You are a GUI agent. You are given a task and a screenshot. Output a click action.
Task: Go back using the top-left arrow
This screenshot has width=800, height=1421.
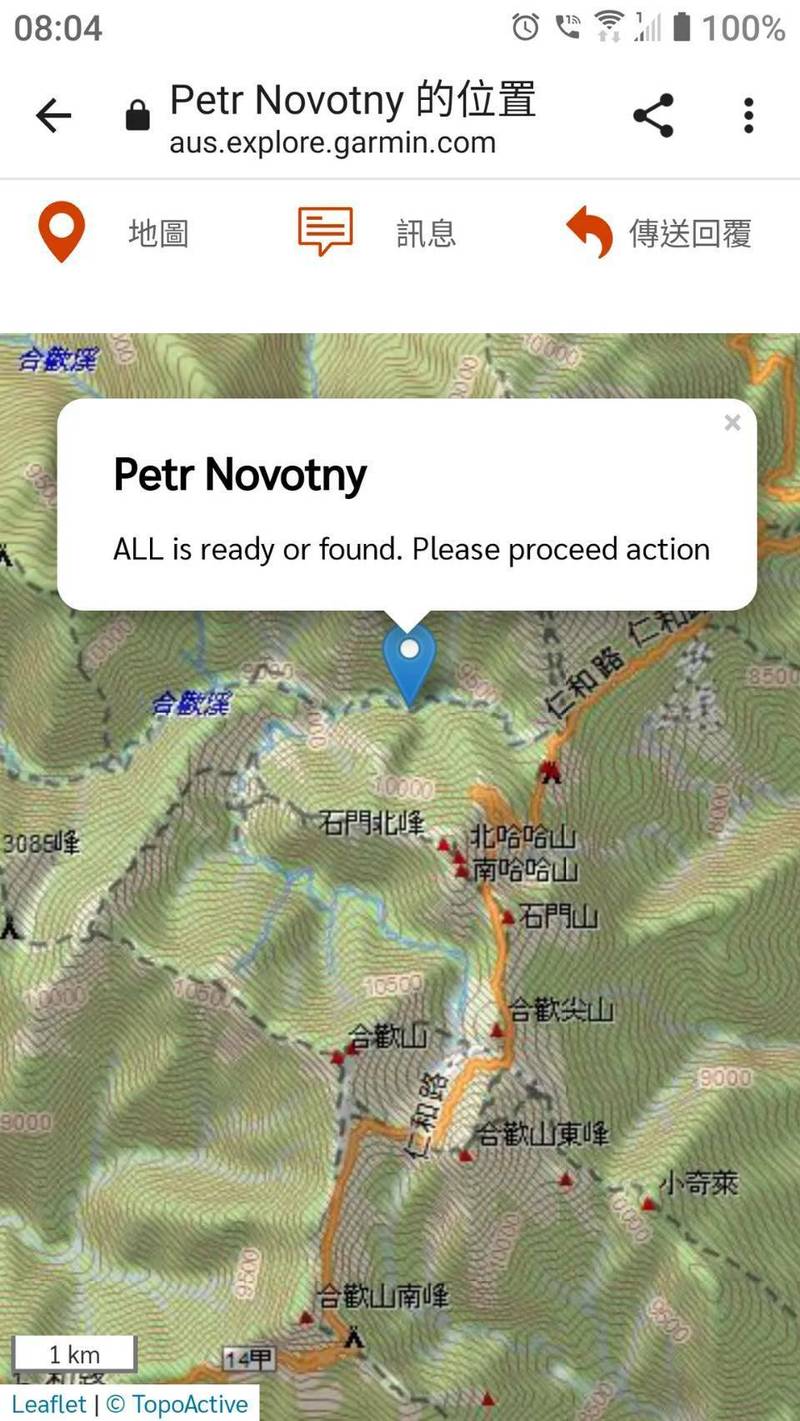pos(54,116)
